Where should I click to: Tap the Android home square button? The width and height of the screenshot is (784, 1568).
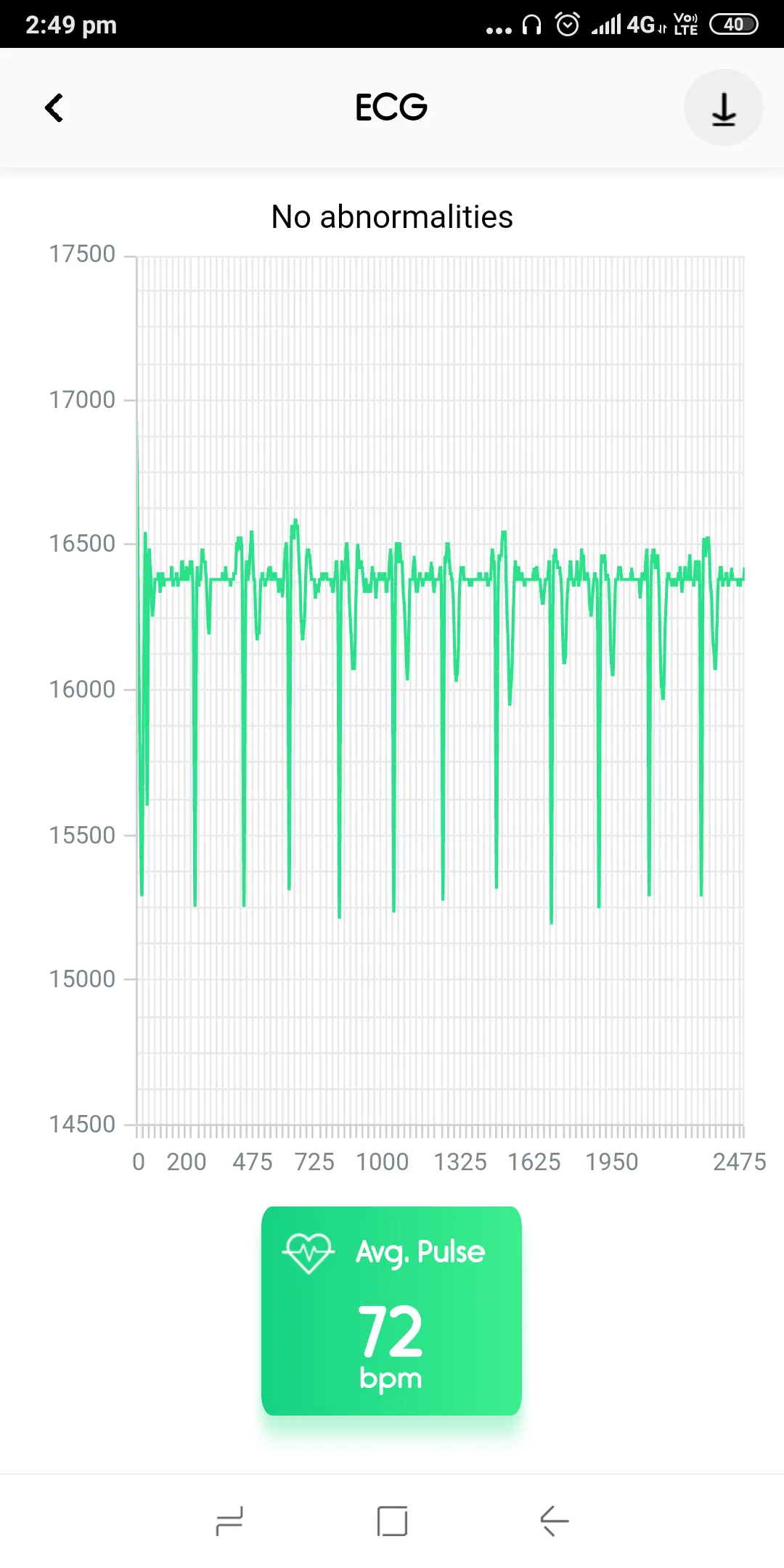(391, 1522)
